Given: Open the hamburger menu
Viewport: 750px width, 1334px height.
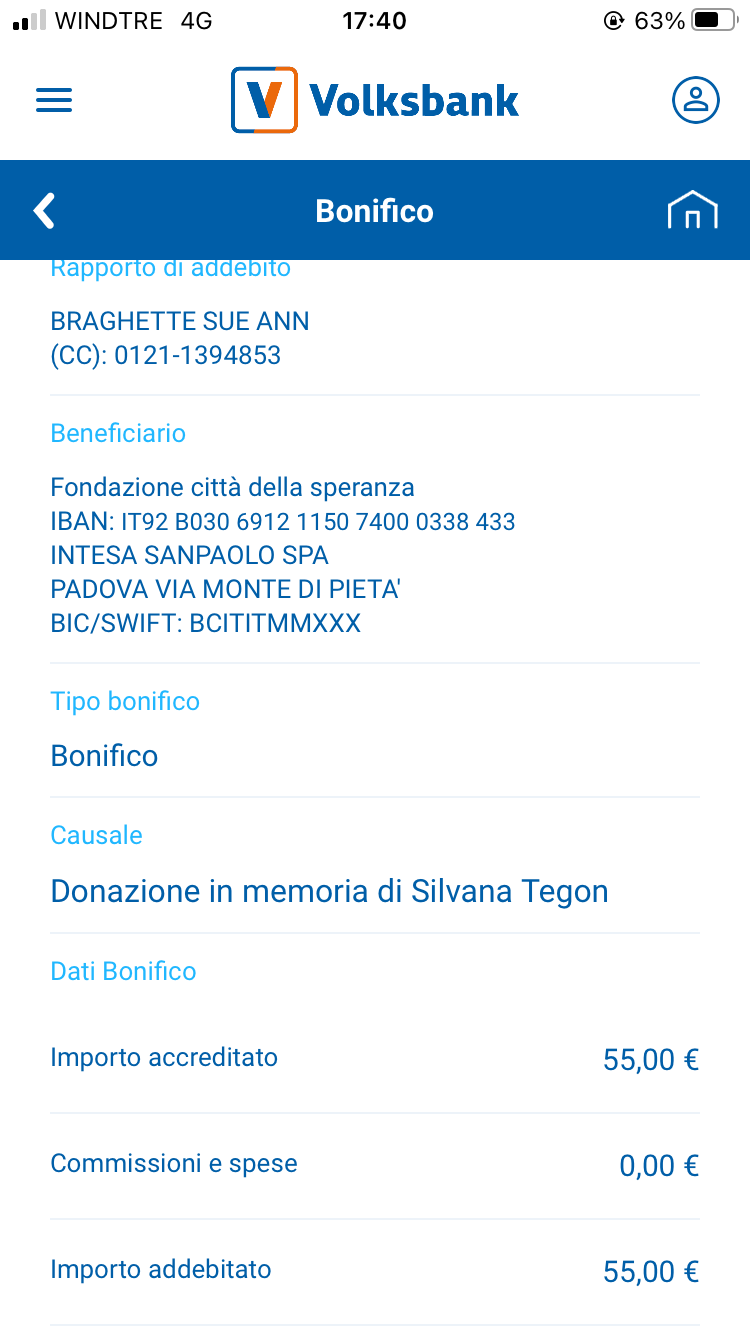Looking at the screenshot, I should [54, 100].
